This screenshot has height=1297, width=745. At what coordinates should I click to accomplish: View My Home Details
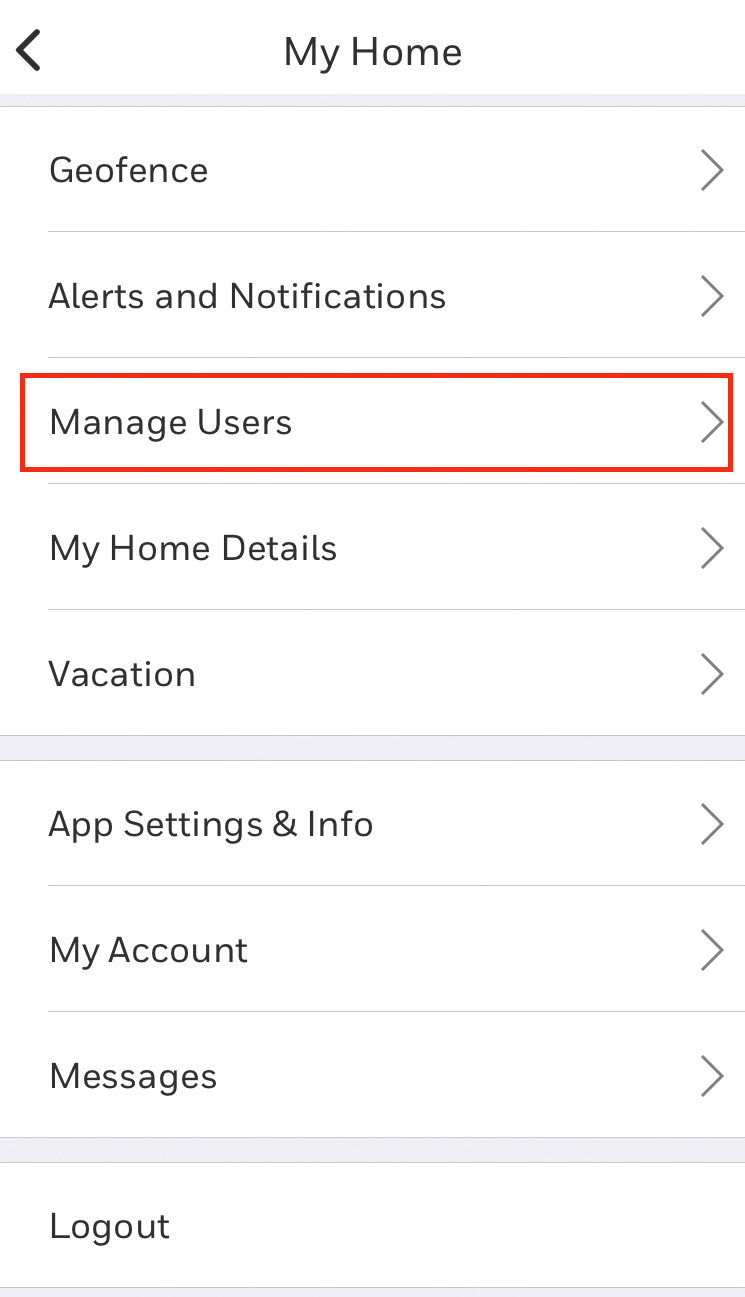(372, 548)
